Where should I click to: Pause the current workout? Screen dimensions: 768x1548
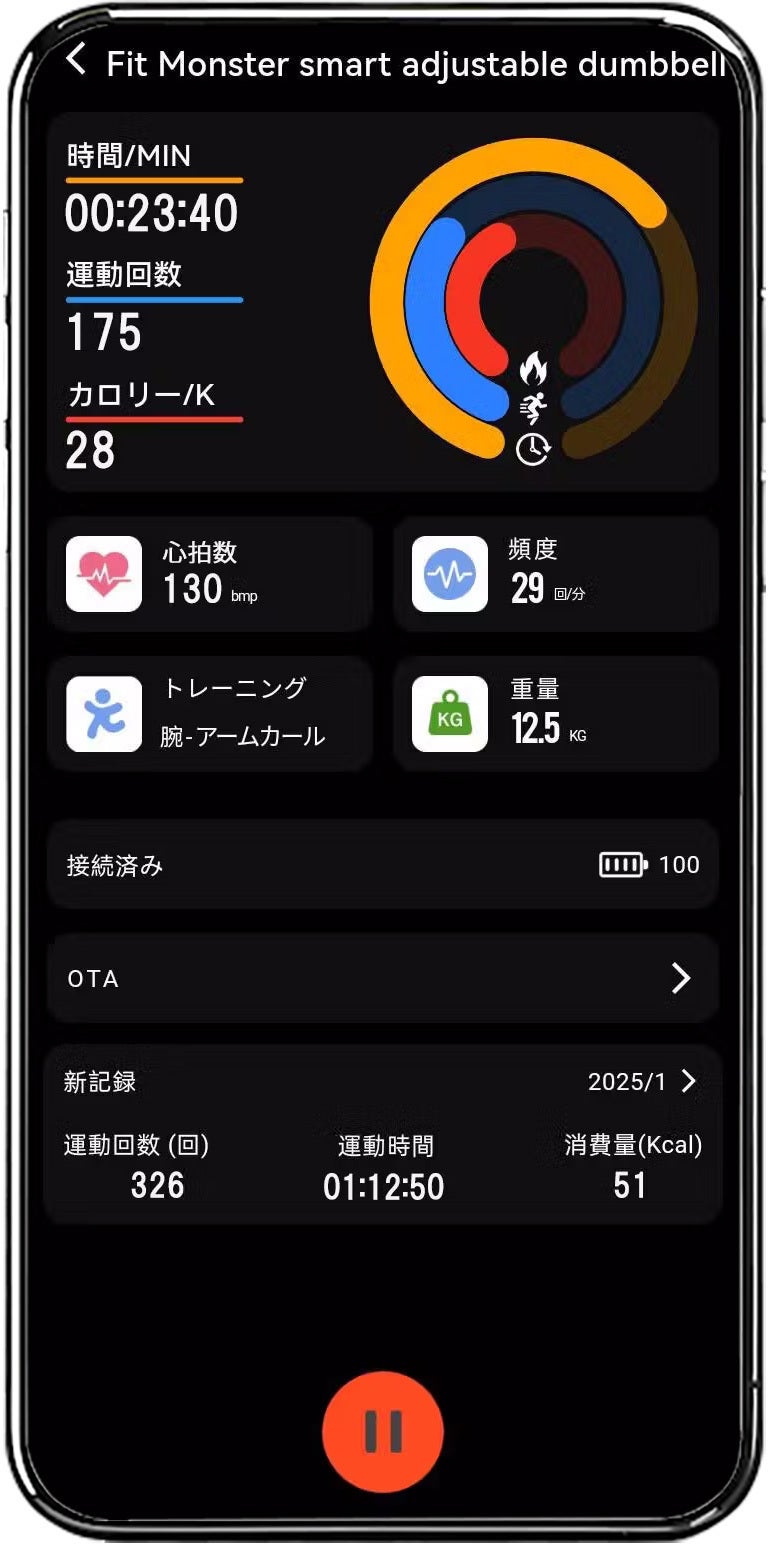pyautogui.click(x=382, y=1432)
